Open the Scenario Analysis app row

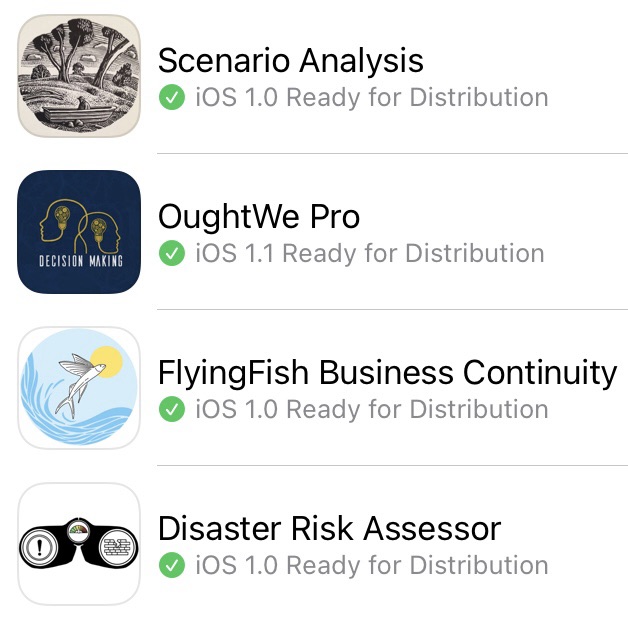(291, 61)
